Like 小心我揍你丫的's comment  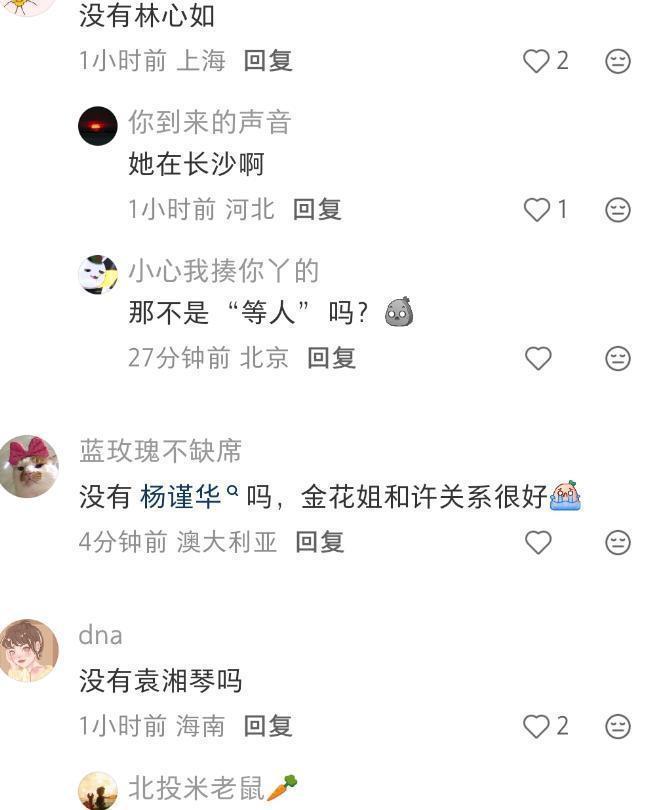(538, 358)
